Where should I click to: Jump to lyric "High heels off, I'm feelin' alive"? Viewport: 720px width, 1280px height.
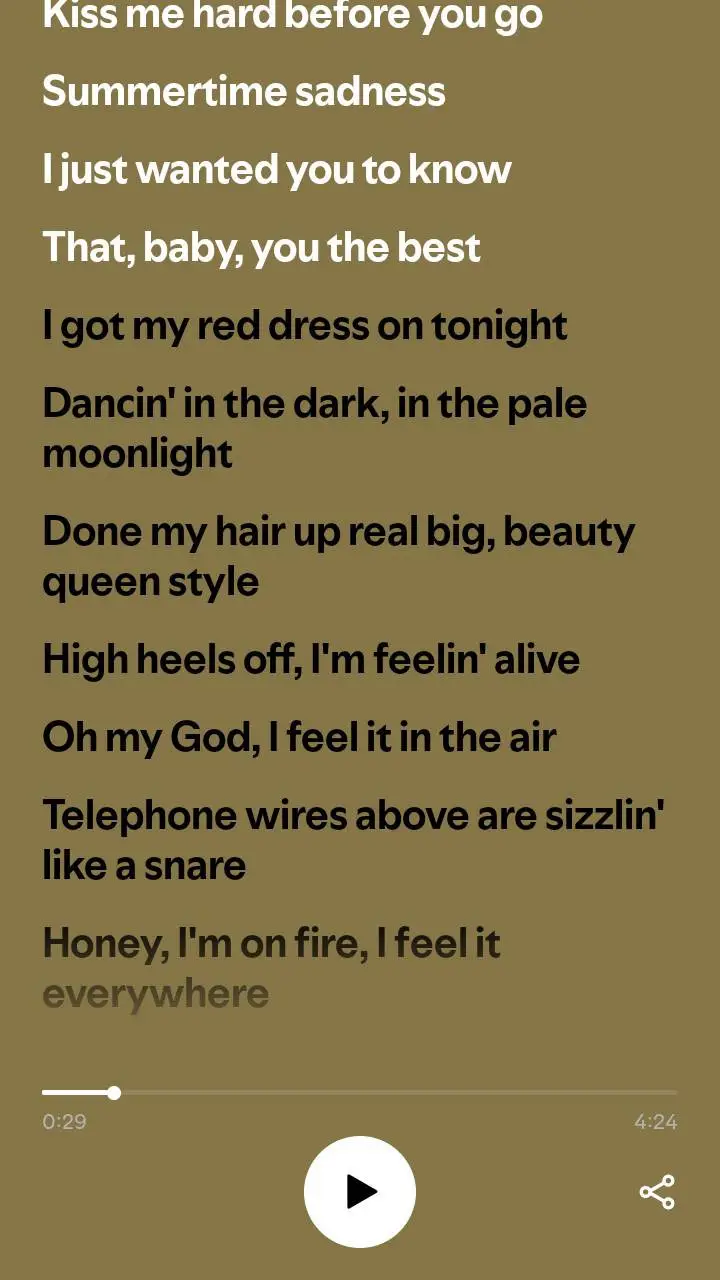pos(311,660)
